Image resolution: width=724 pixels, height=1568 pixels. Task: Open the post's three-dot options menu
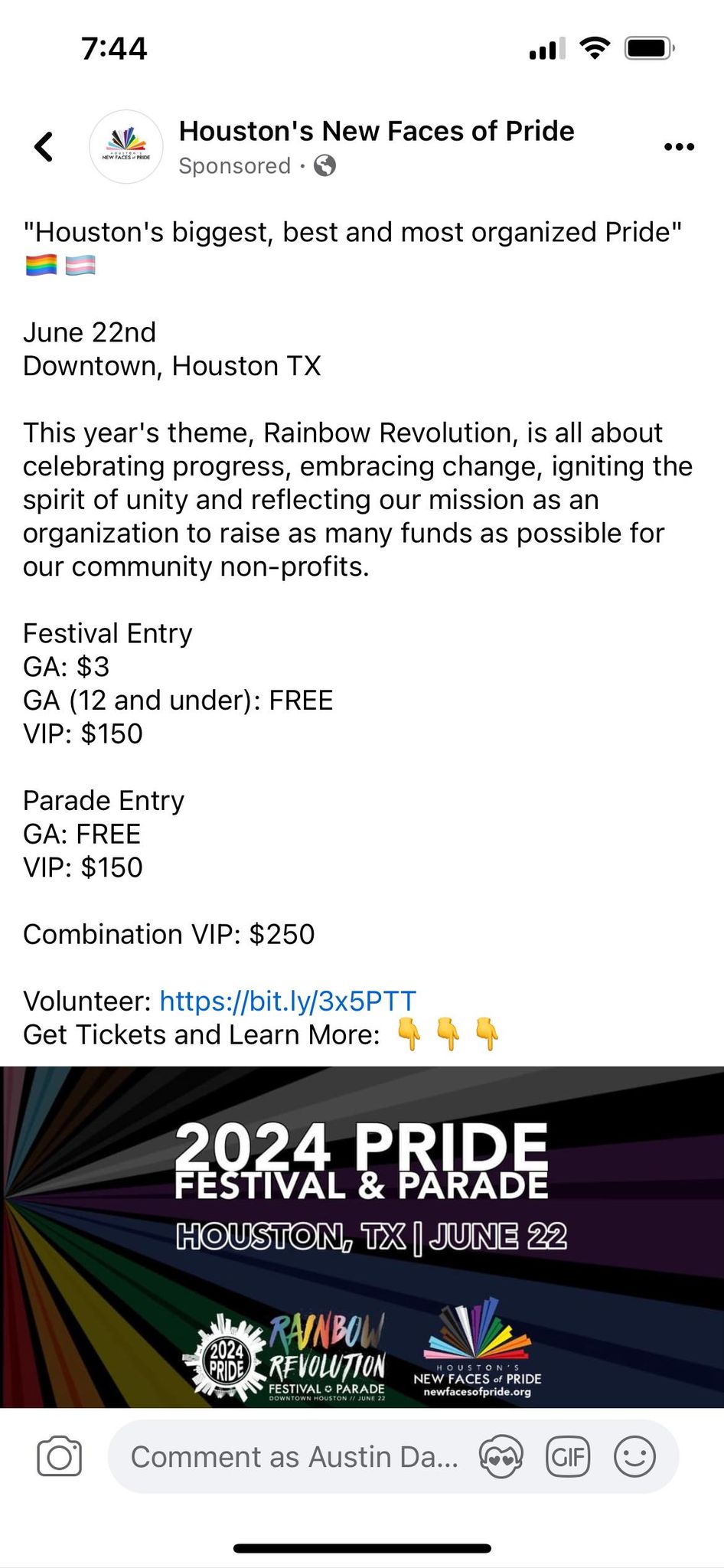coord(679,147)
